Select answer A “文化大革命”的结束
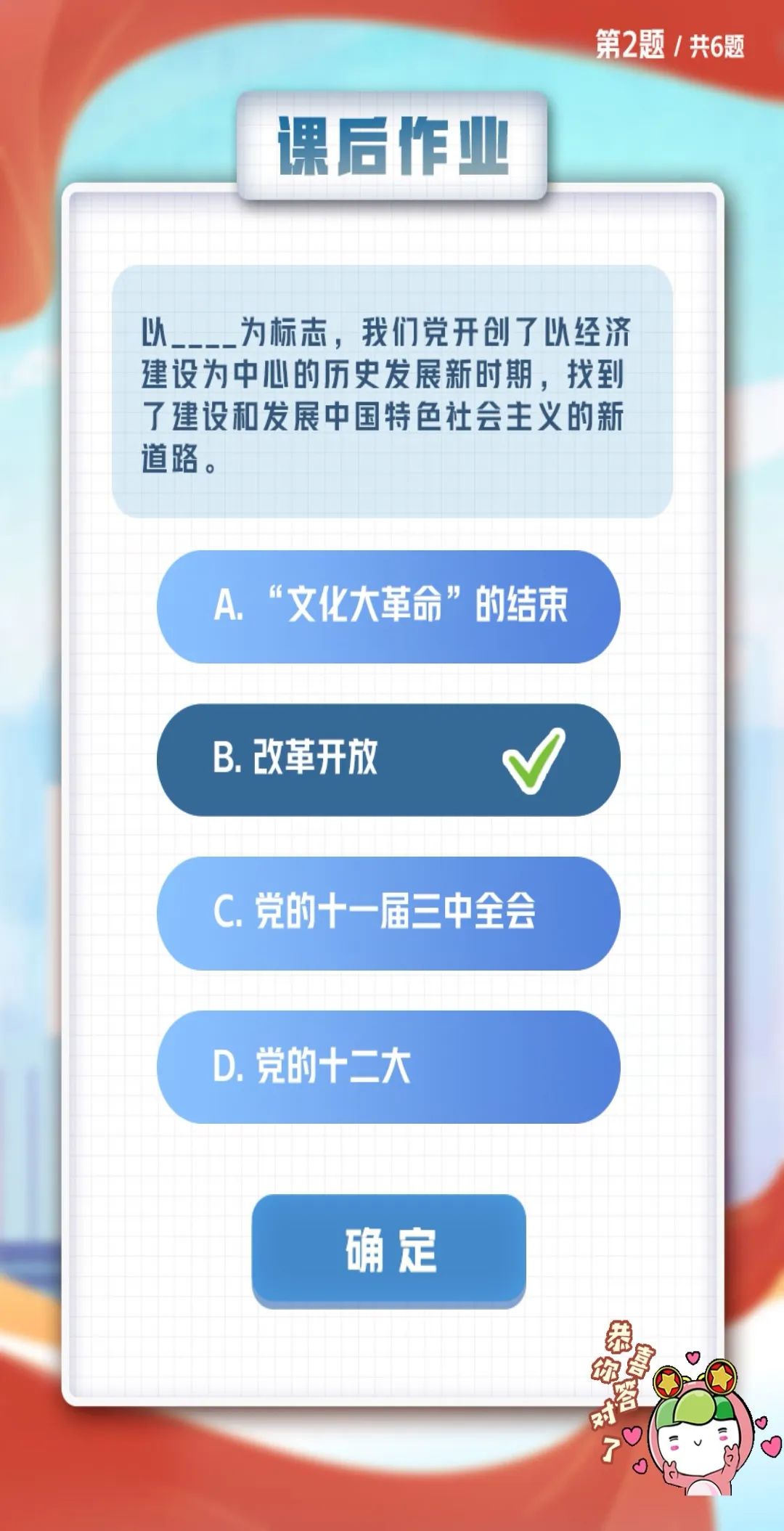Screen dimensions: 784x1531 pyautogui.click(x=388, y=605)
